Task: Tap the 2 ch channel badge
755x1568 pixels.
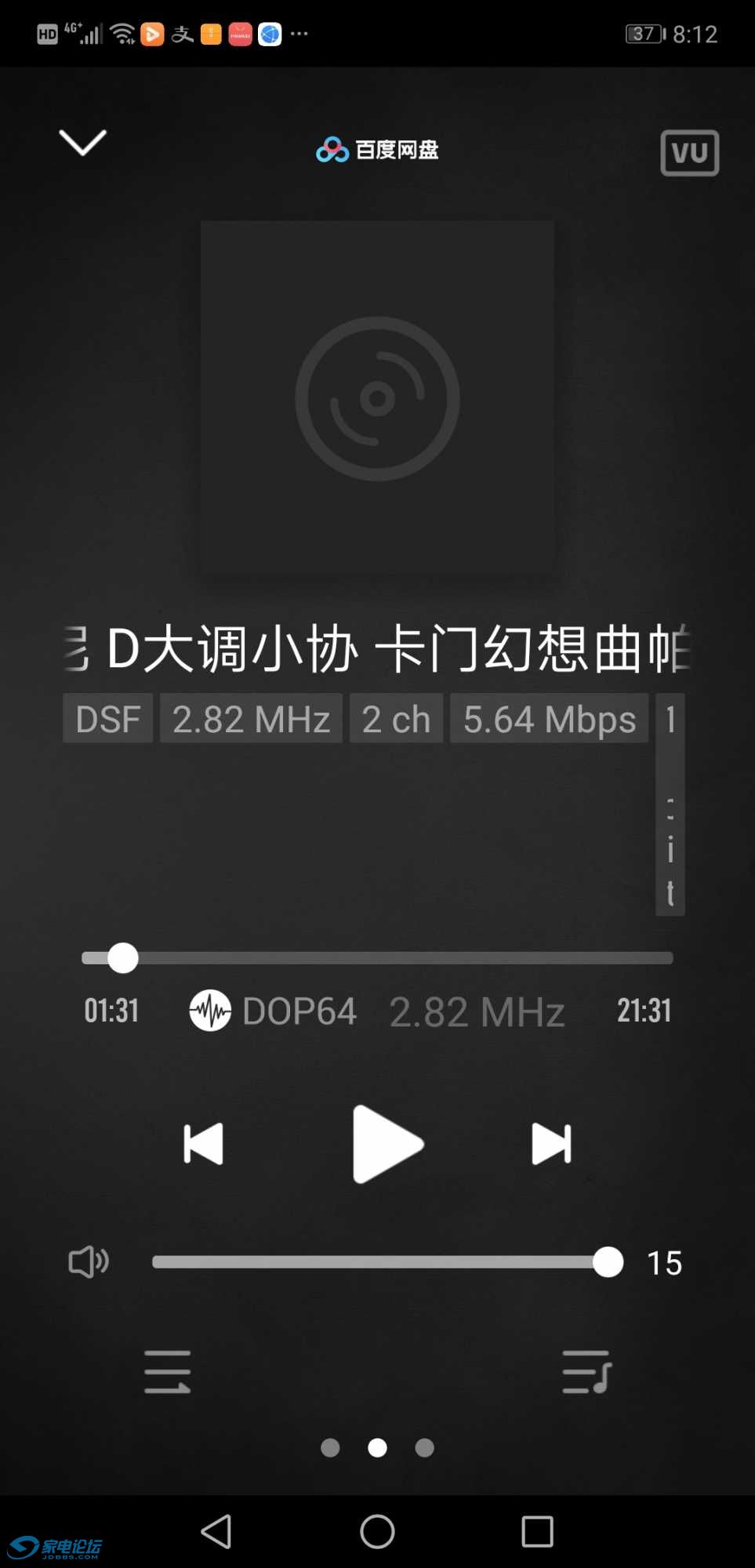Action: coord(395,718)
